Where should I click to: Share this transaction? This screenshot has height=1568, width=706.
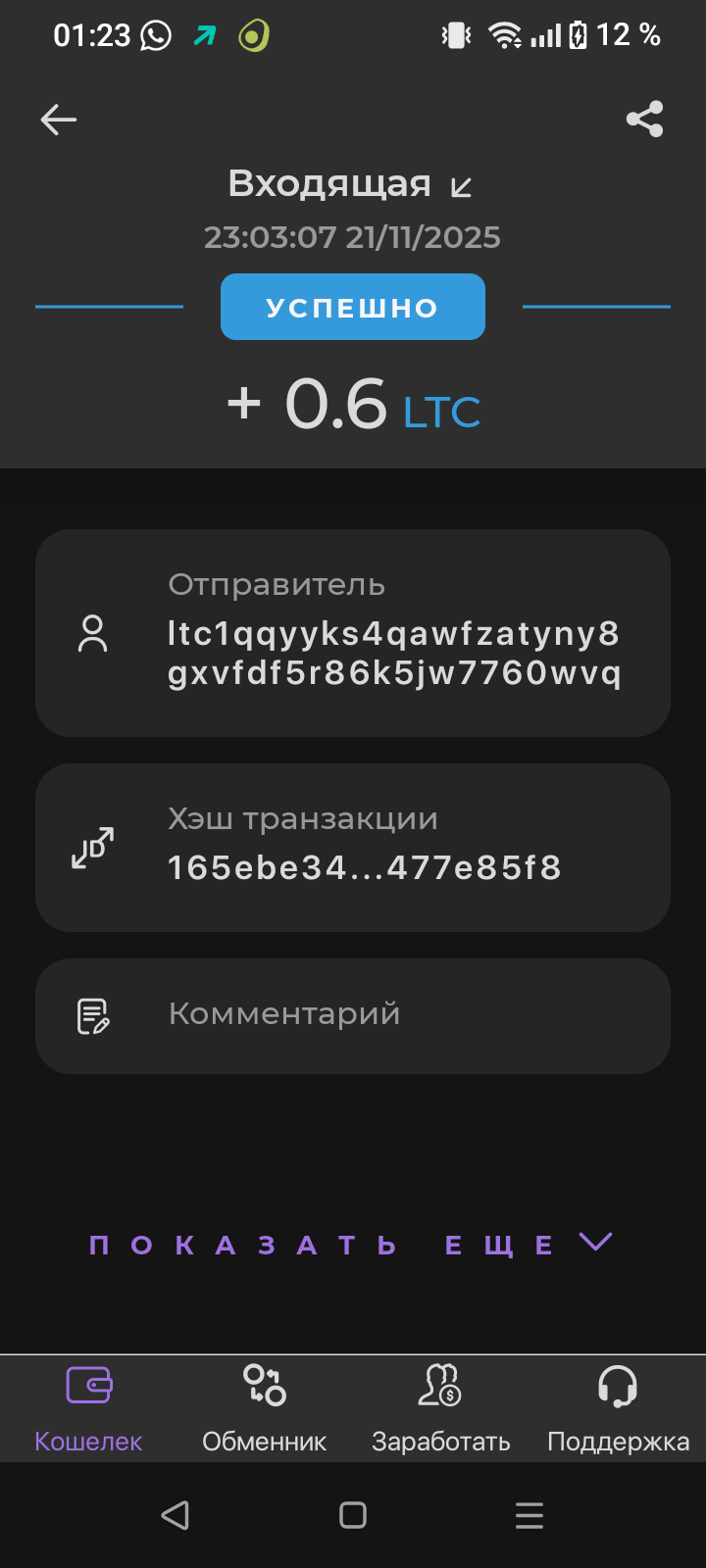pos(644,120)
